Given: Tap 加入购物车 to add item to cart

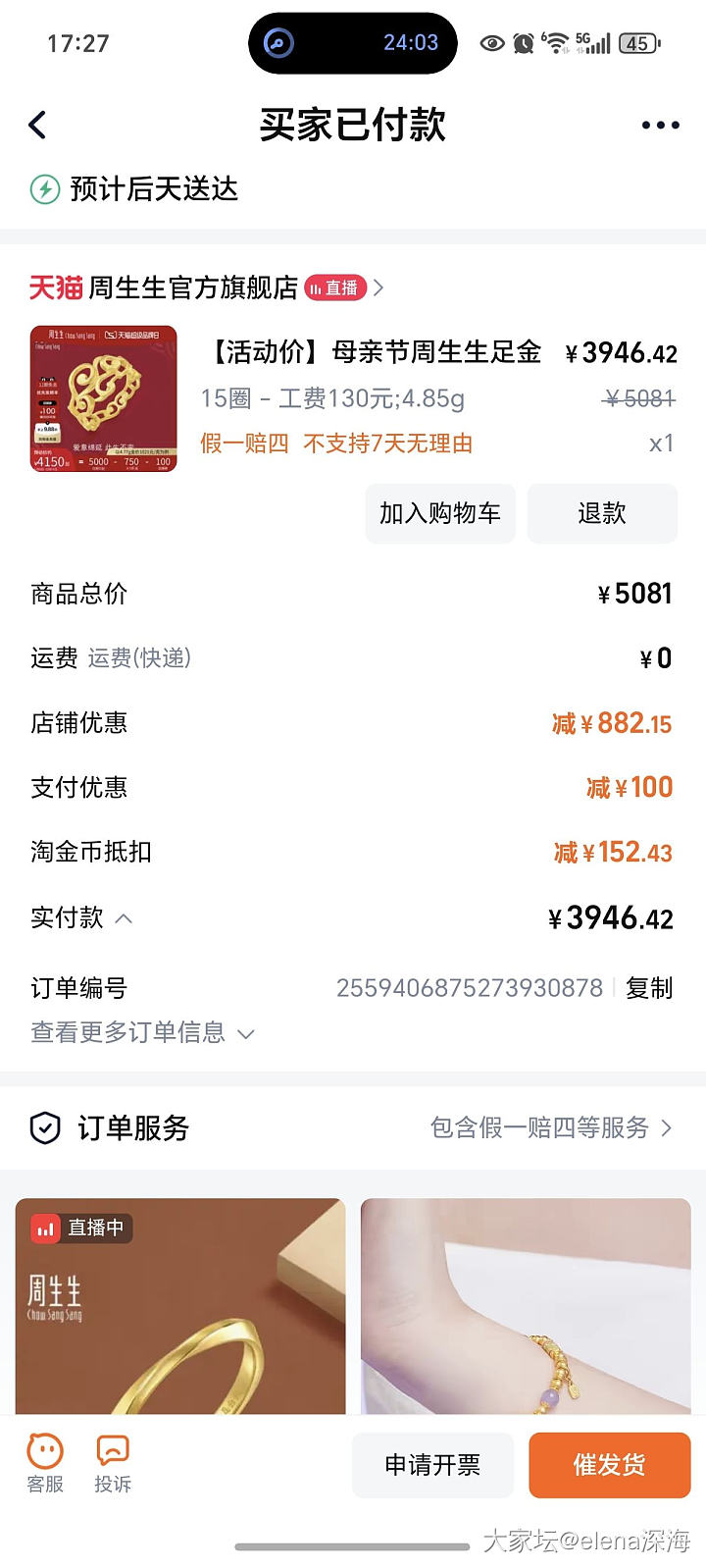Looking at the screenshot, I should [x=440, y=513].
